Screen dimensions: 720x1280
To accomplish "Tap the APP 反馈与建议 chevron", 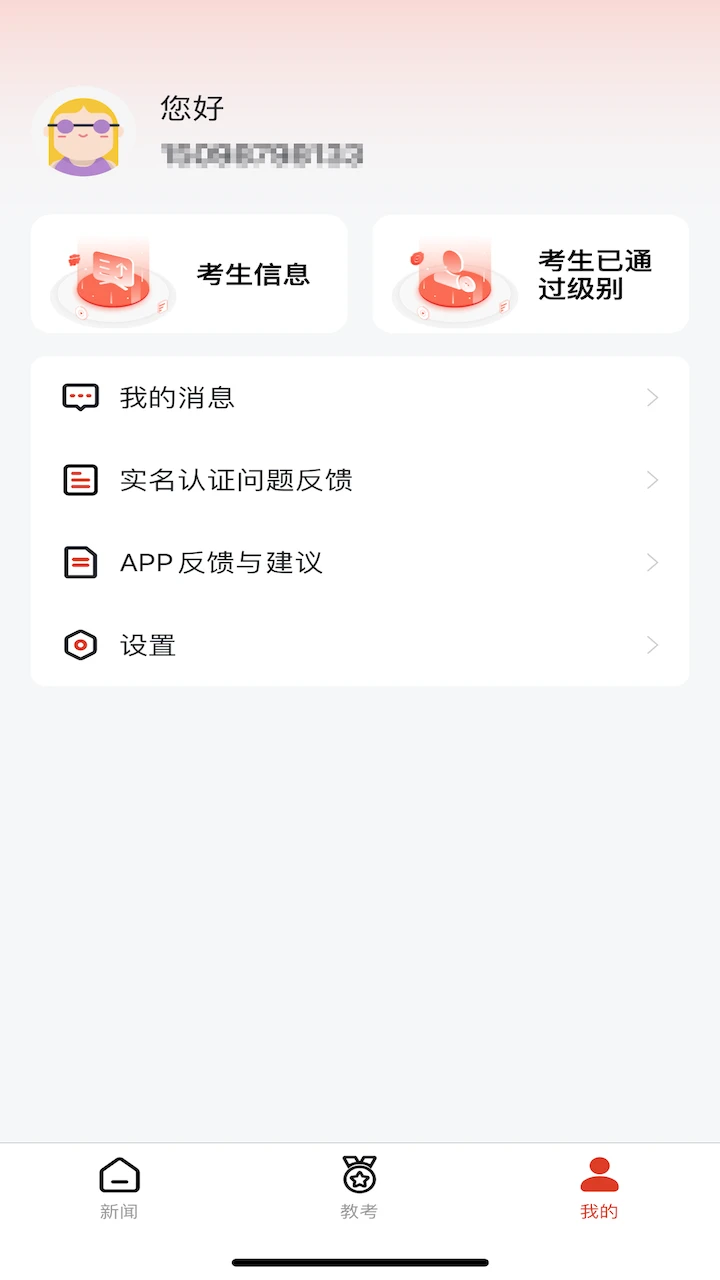I will tap(652, 563).
